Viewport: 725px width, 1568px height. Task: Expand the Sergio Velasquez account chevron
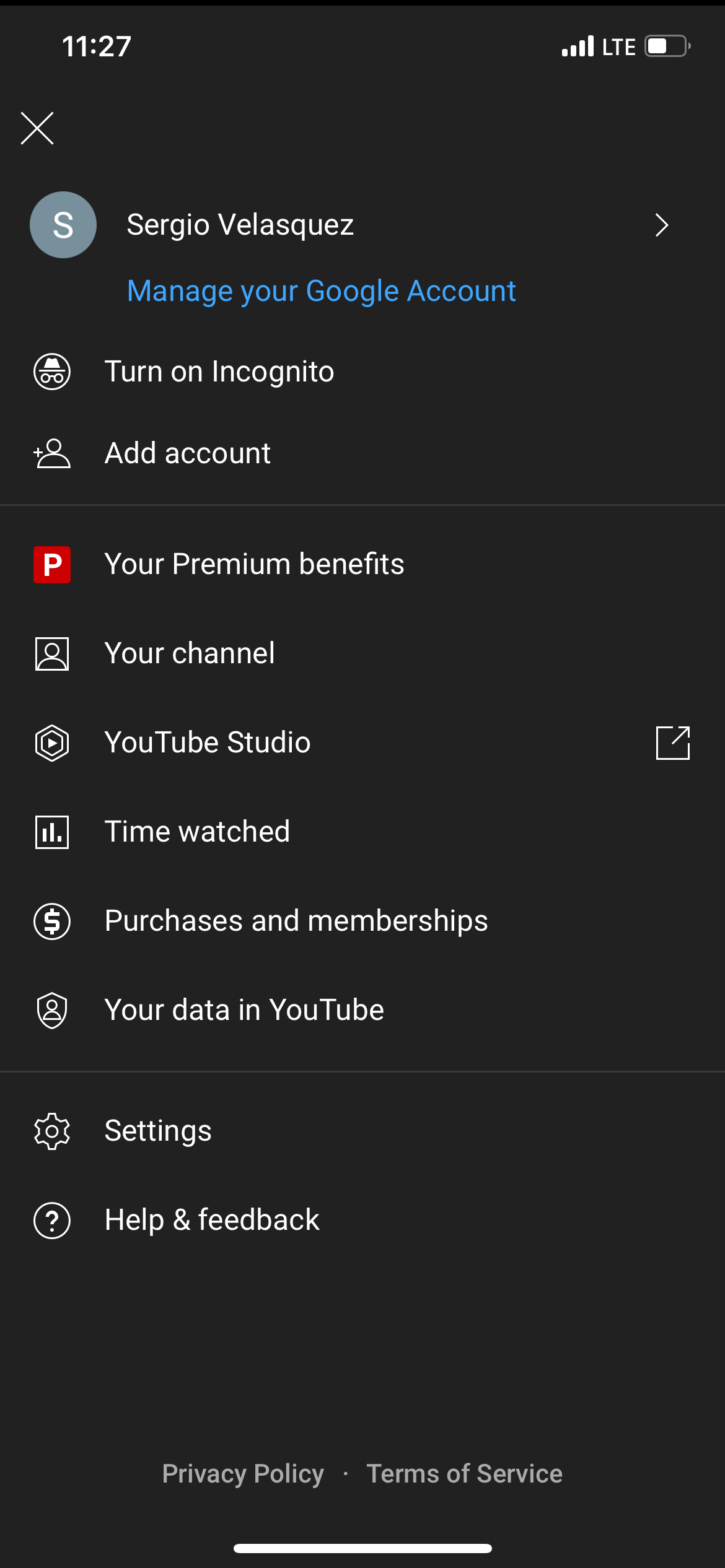[661, 225]
